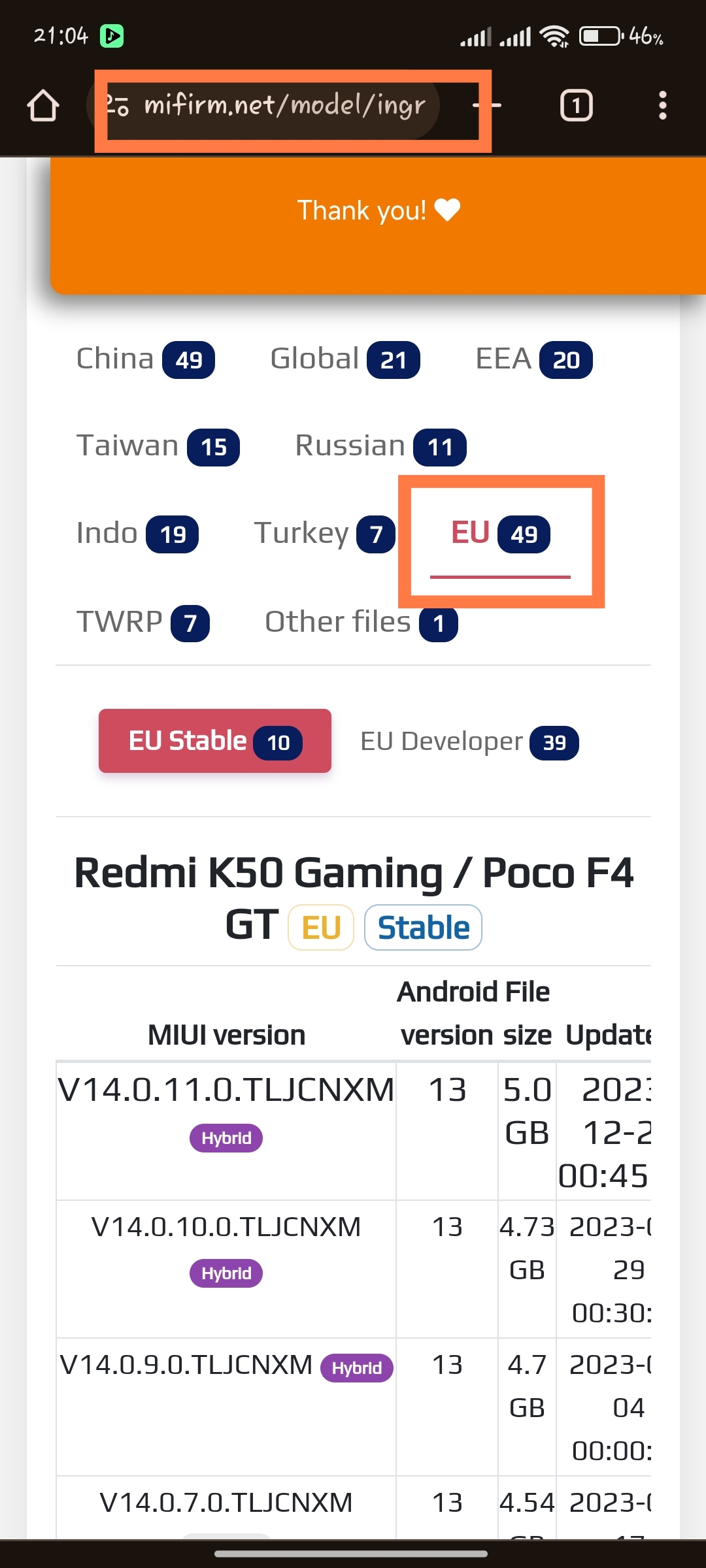
Task: Open the Taiwan firmware tab
Action: (158, 447)
